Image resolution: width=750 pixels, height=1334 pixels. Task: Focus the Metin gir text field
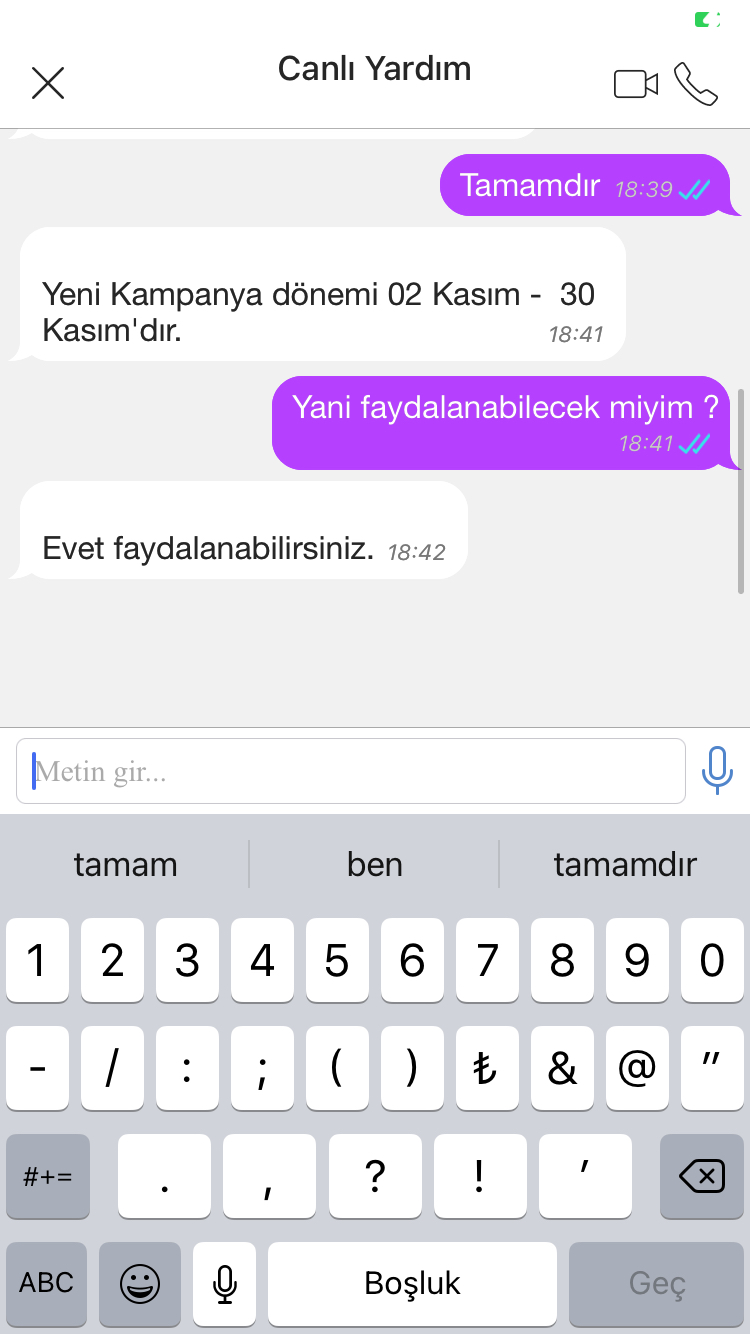click(351, 771)
